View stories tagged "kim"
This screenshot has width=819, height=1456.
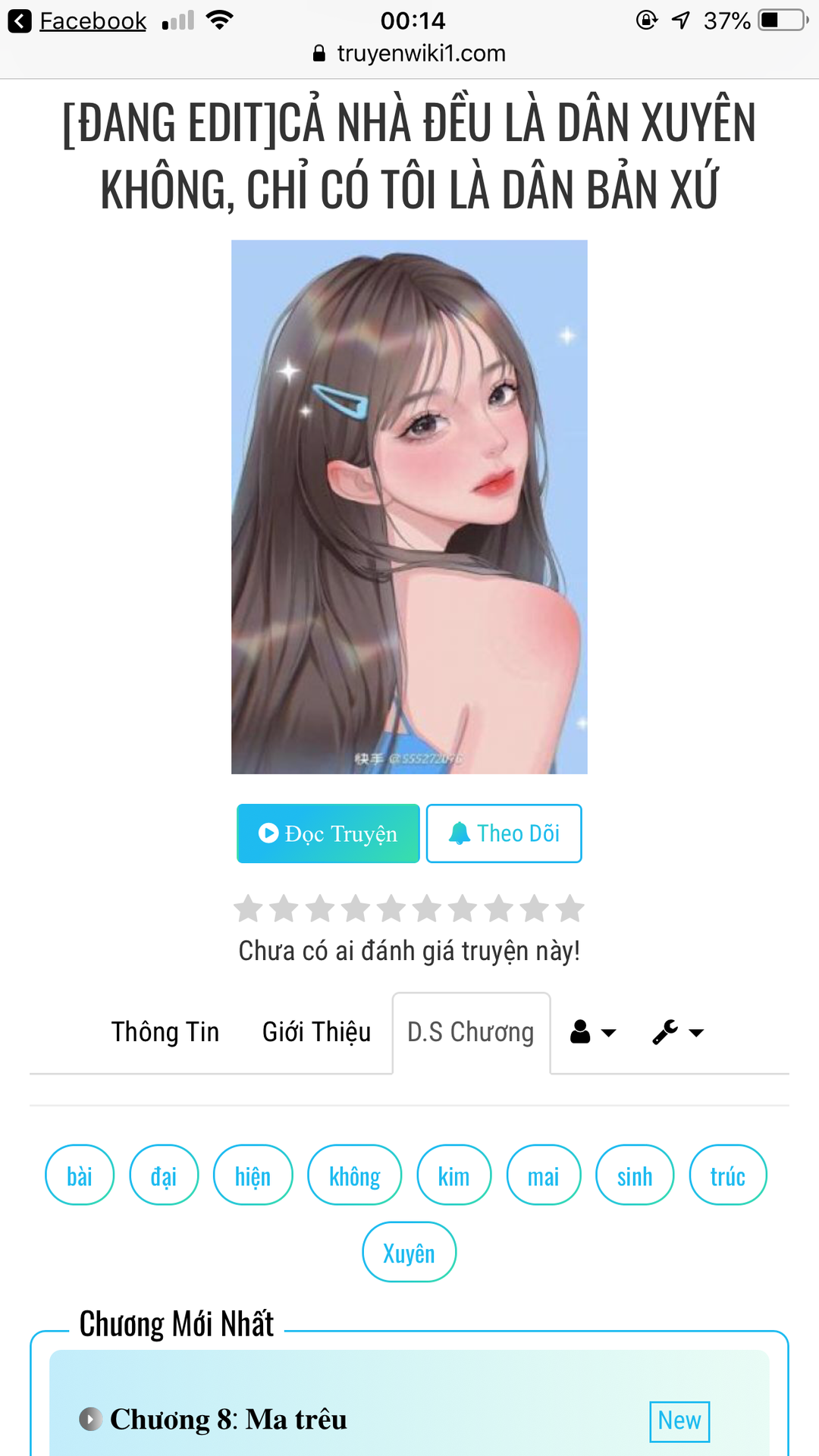(x=453, y=1175)
